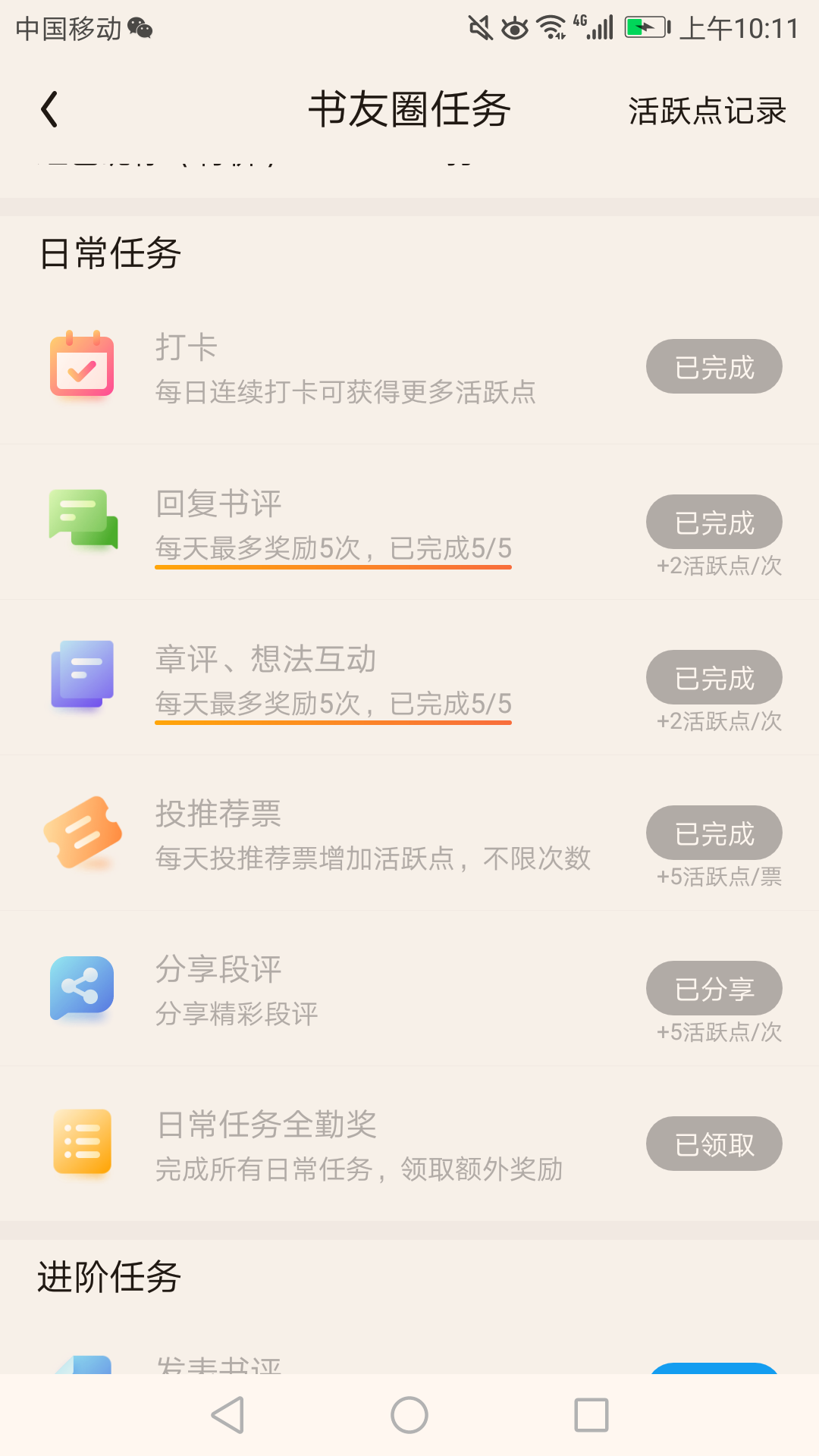
Task: Tap the system home button
Action: [x=409, y=1415]
